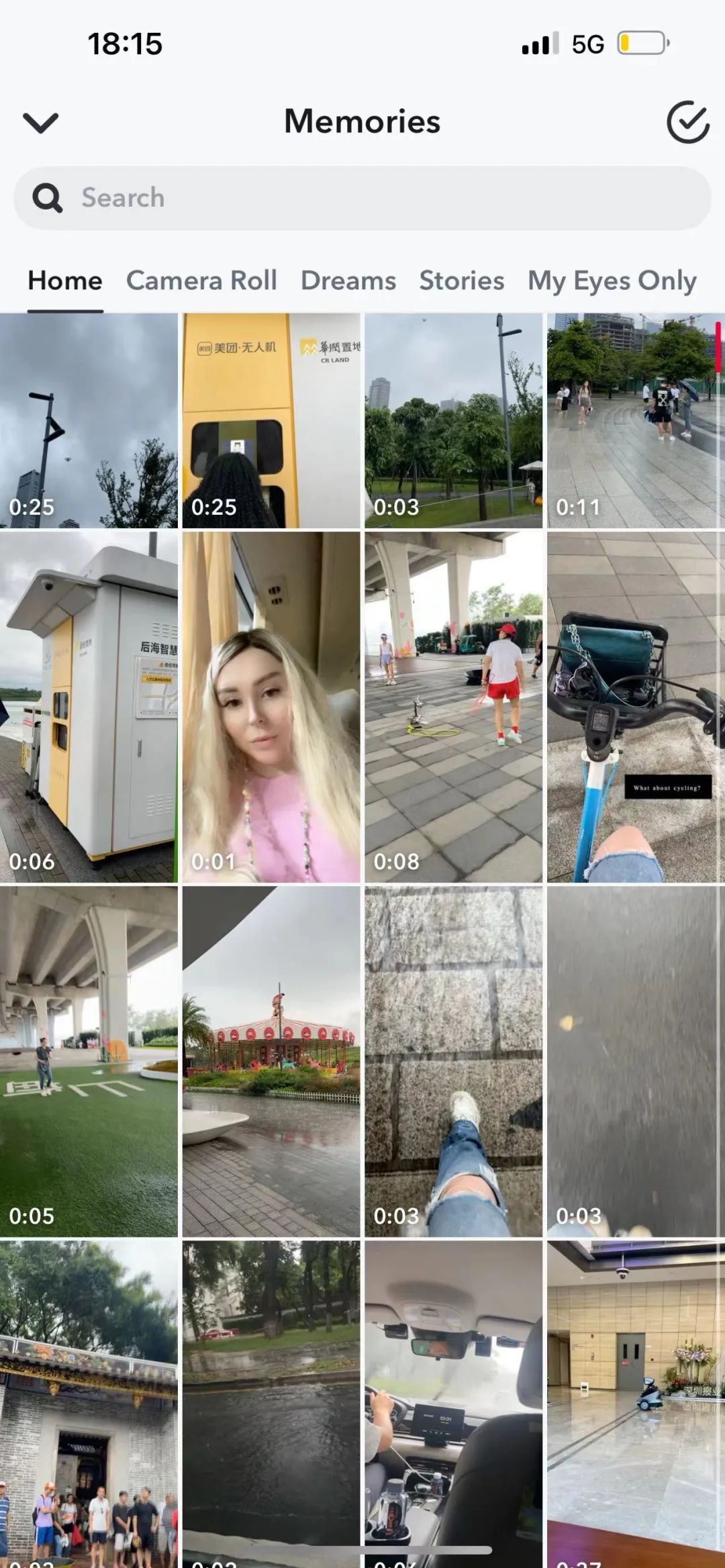Open the carousel in the rain snap
The height and width of the screenshot is (1568, 725).
pyautogui.click(x=271, y=1061)
